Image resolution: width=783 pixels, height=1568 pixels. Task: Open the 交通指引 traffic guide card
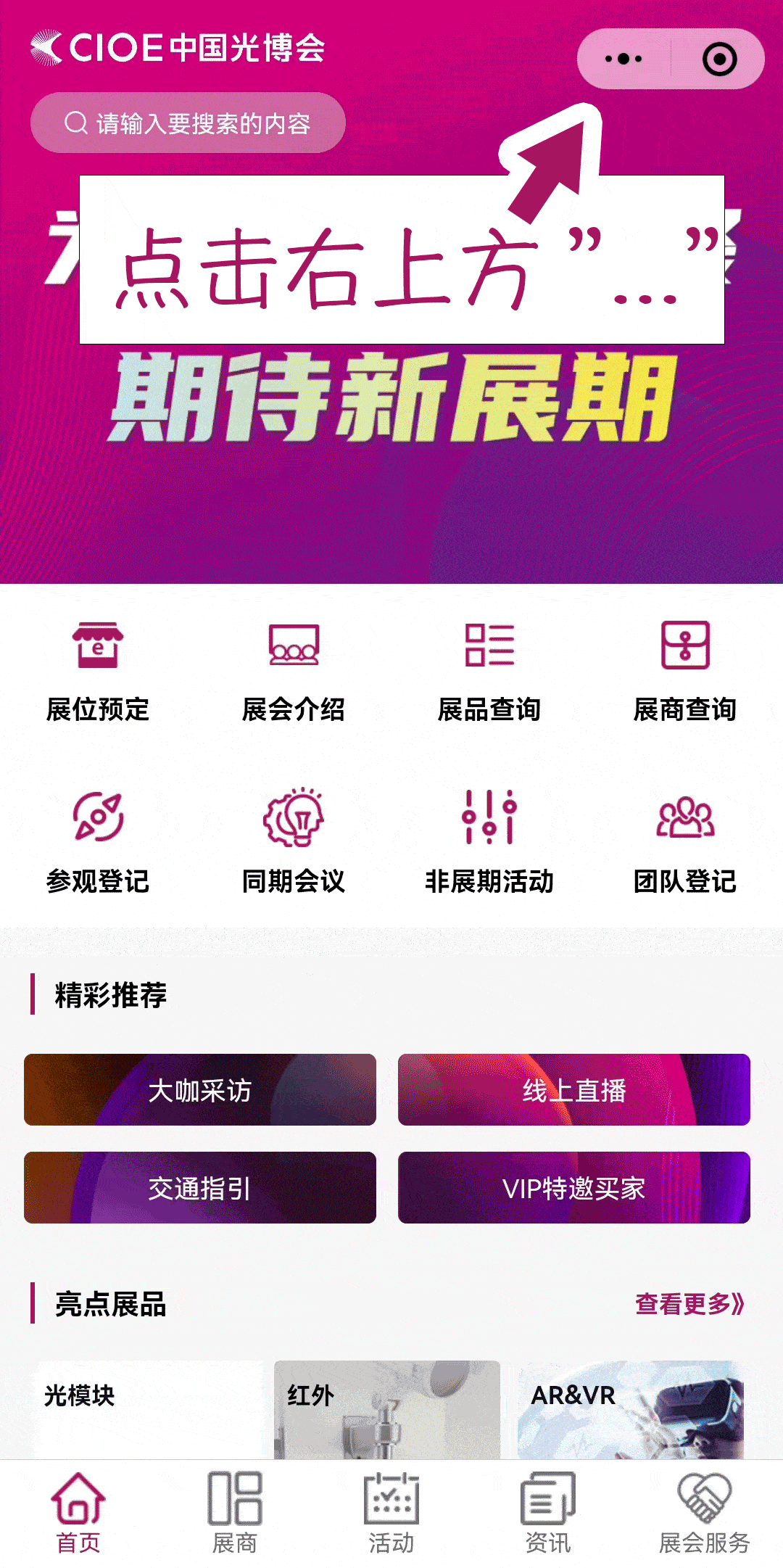coord(200,1187)
